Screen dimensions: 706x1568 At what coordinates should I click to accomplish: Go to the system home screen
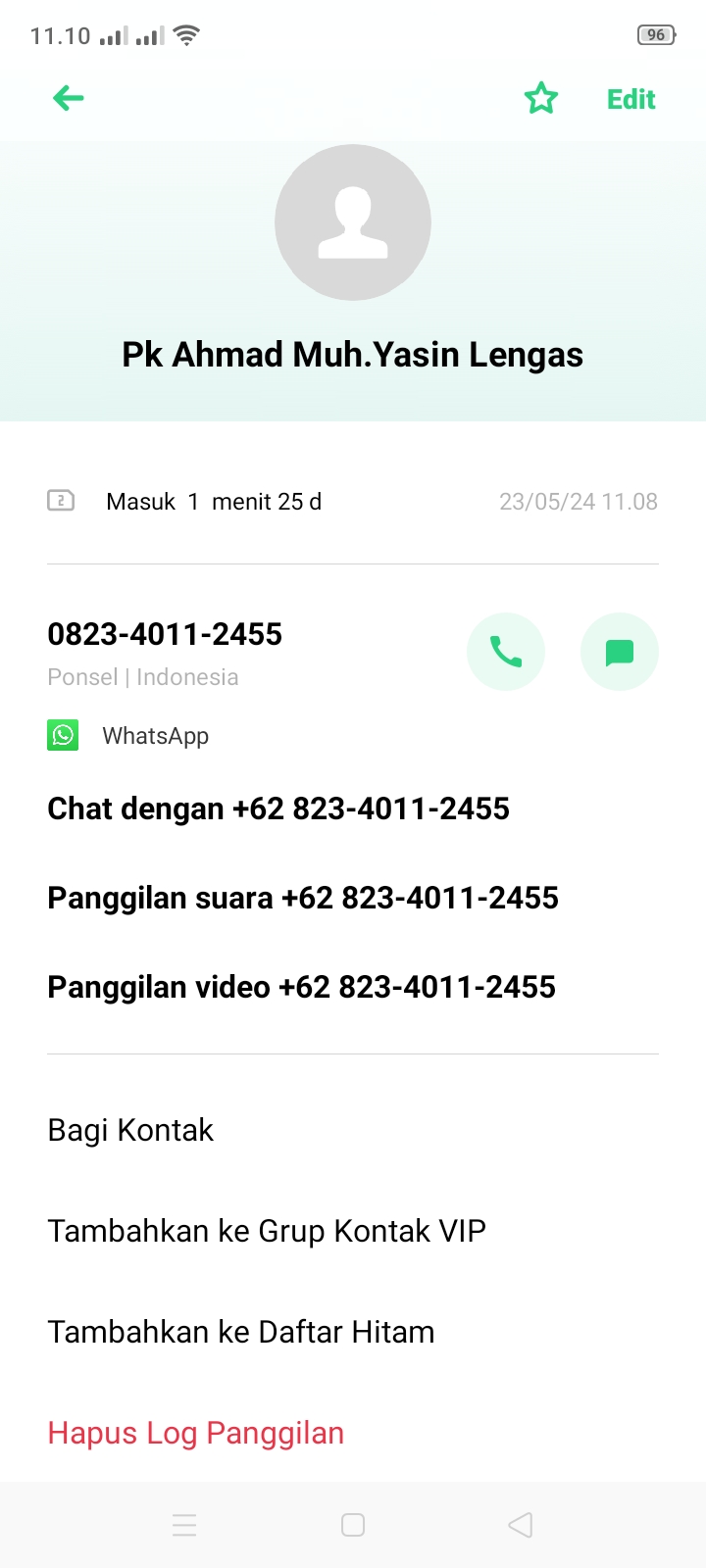tap(353, 1525)
